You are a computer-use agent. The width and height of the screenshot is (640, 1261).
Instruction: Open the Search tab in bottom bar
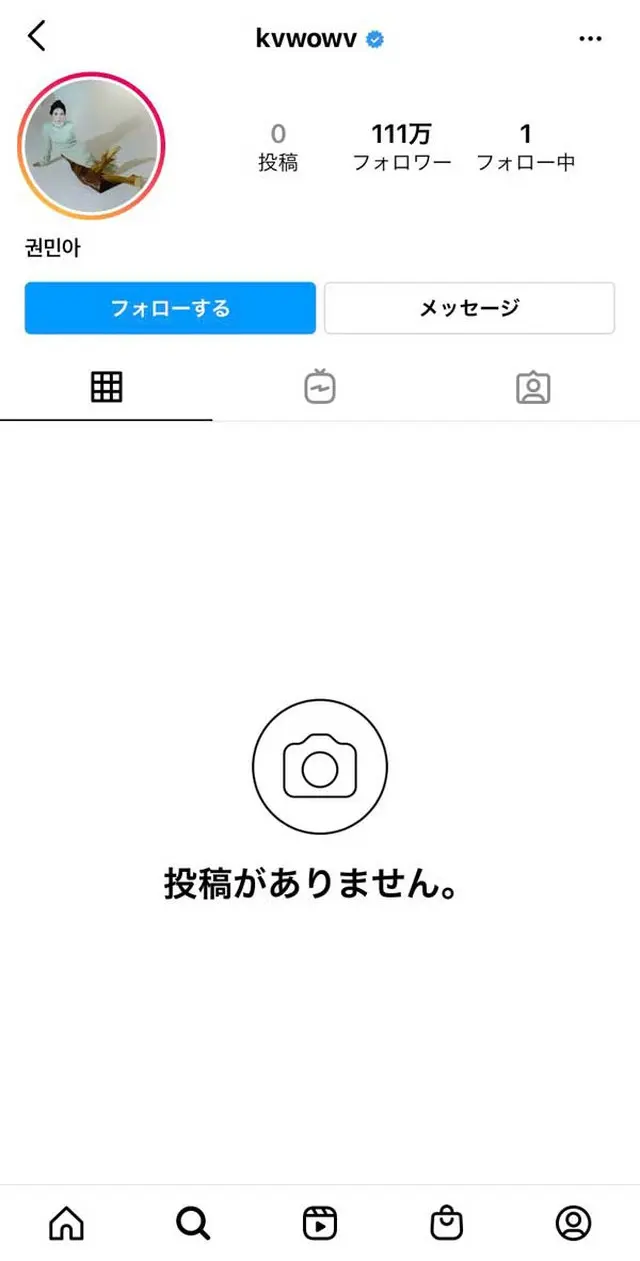coord(192,1222)
